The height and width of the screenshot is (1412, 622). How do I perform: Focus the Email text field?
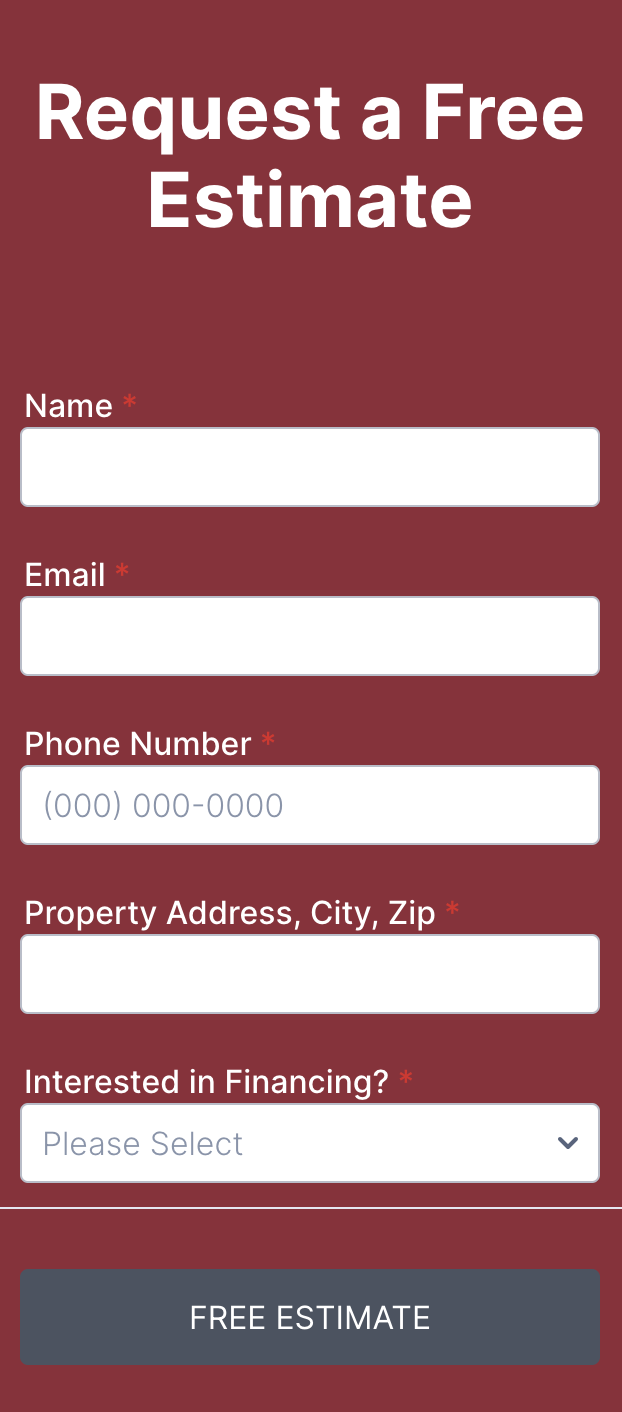(310, 636)
